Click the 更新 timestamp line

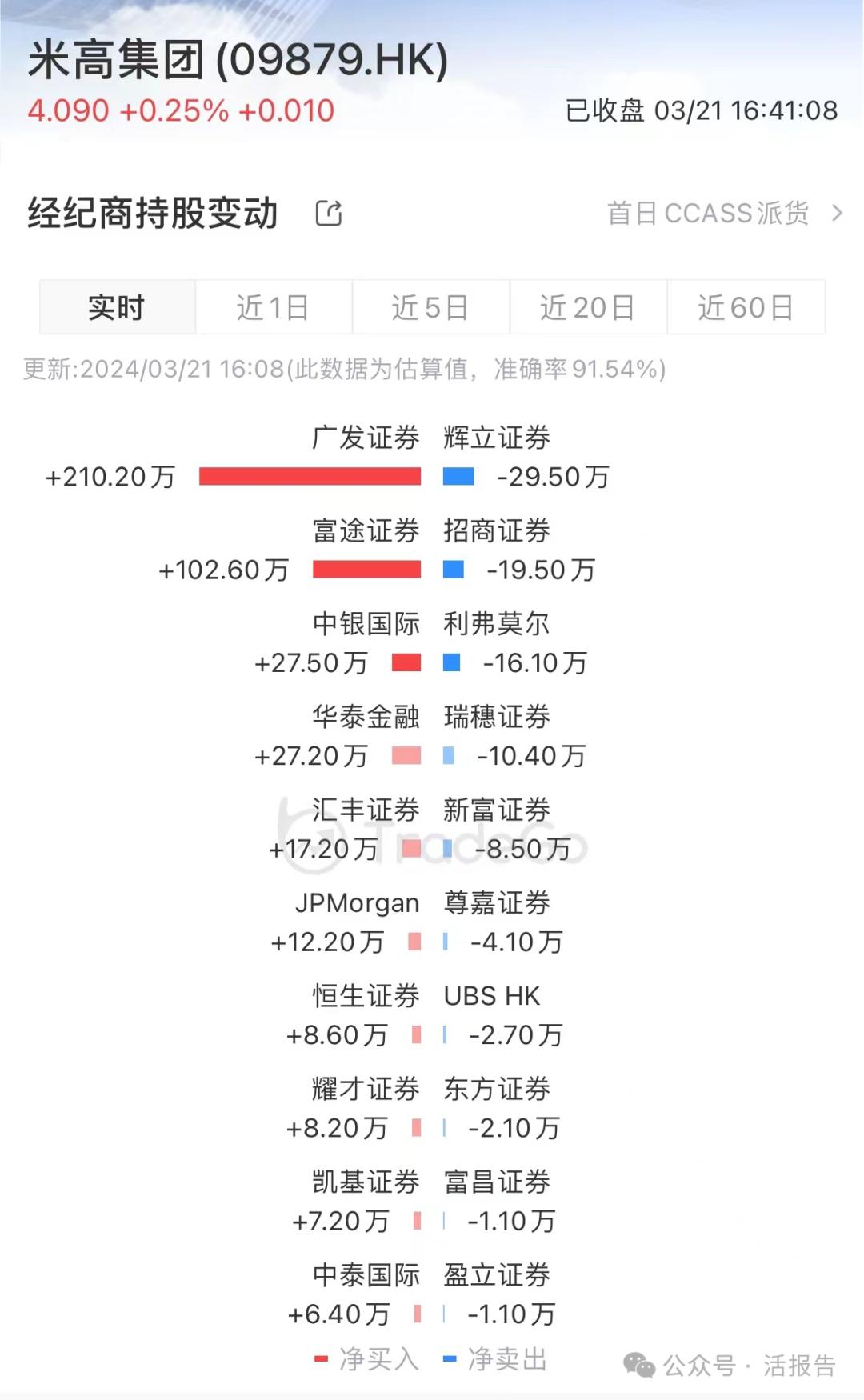(x=344, y=368)
